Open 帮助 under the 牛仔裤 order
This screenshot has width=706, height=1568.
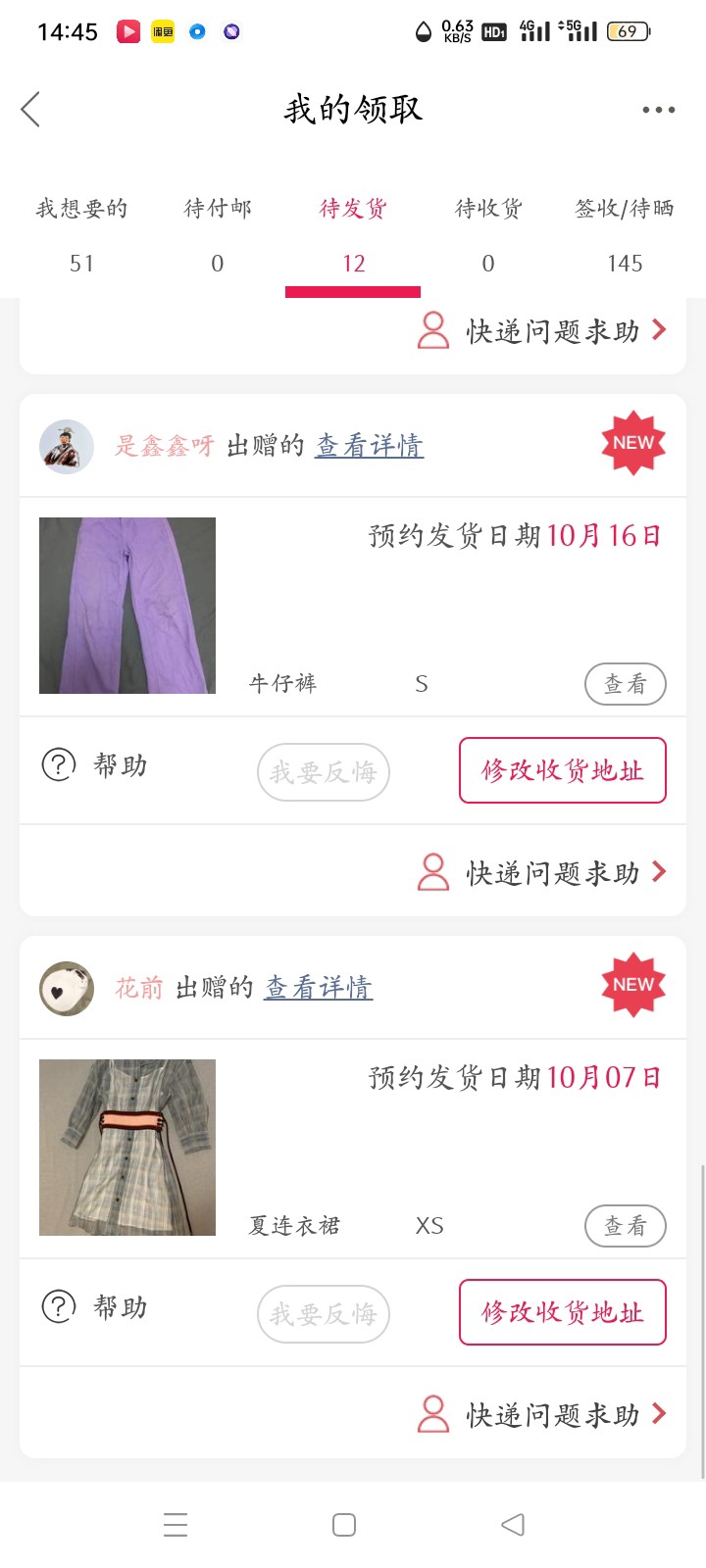click(x=95, y=764)
